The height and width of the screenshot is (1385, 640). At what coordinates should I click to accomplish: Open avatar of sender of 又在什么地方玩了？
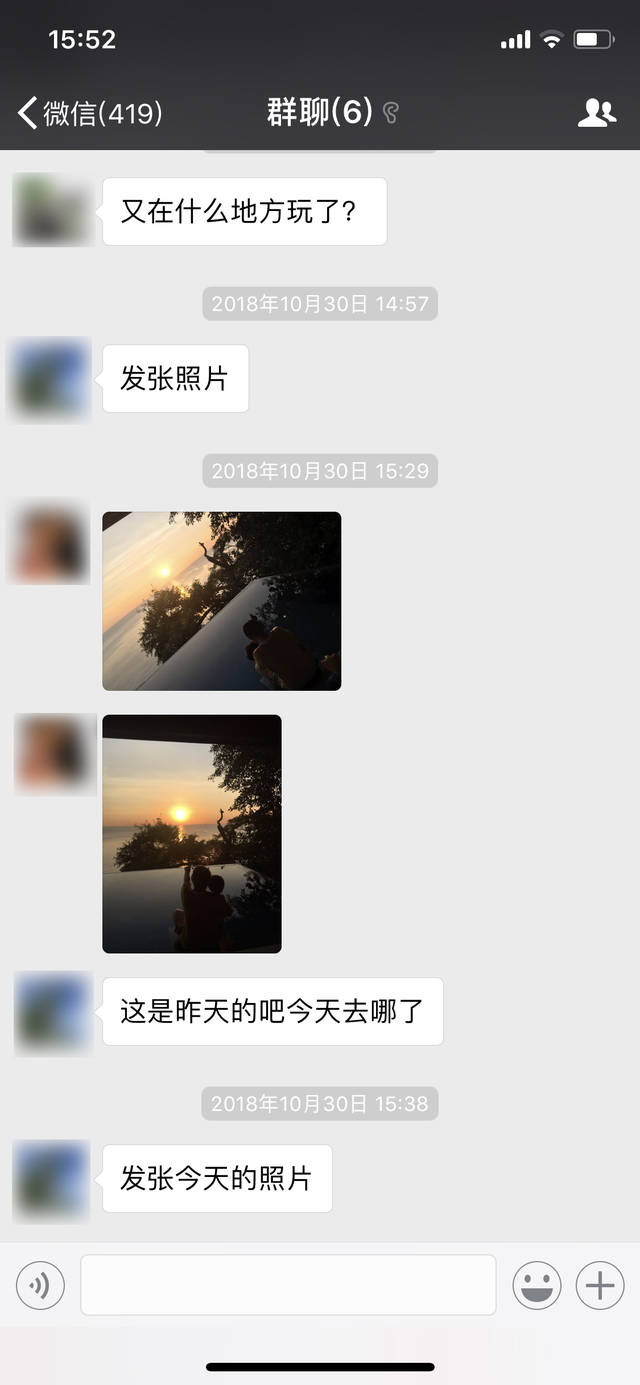point(51,210)
